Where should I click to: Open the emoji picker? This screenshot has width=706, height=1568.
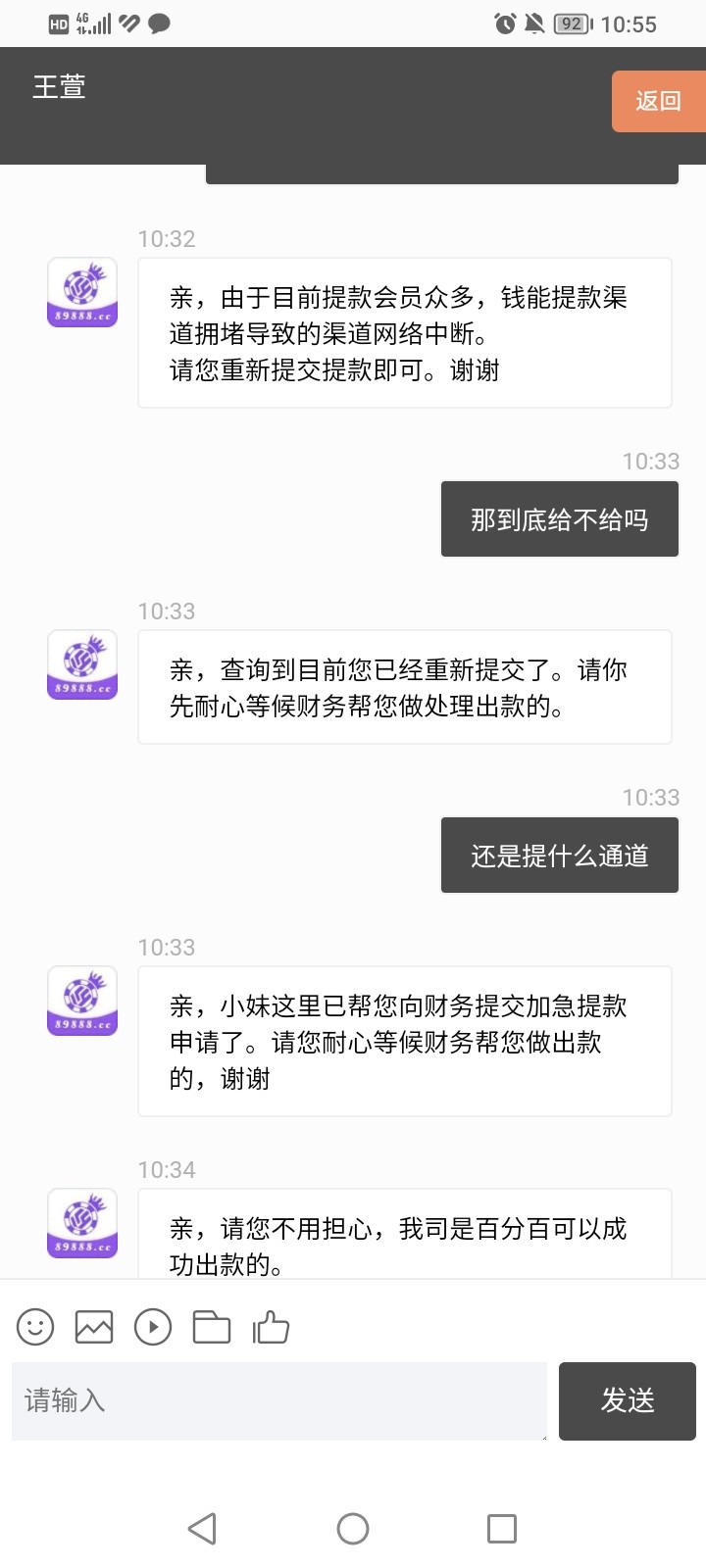coord(35,1327)
